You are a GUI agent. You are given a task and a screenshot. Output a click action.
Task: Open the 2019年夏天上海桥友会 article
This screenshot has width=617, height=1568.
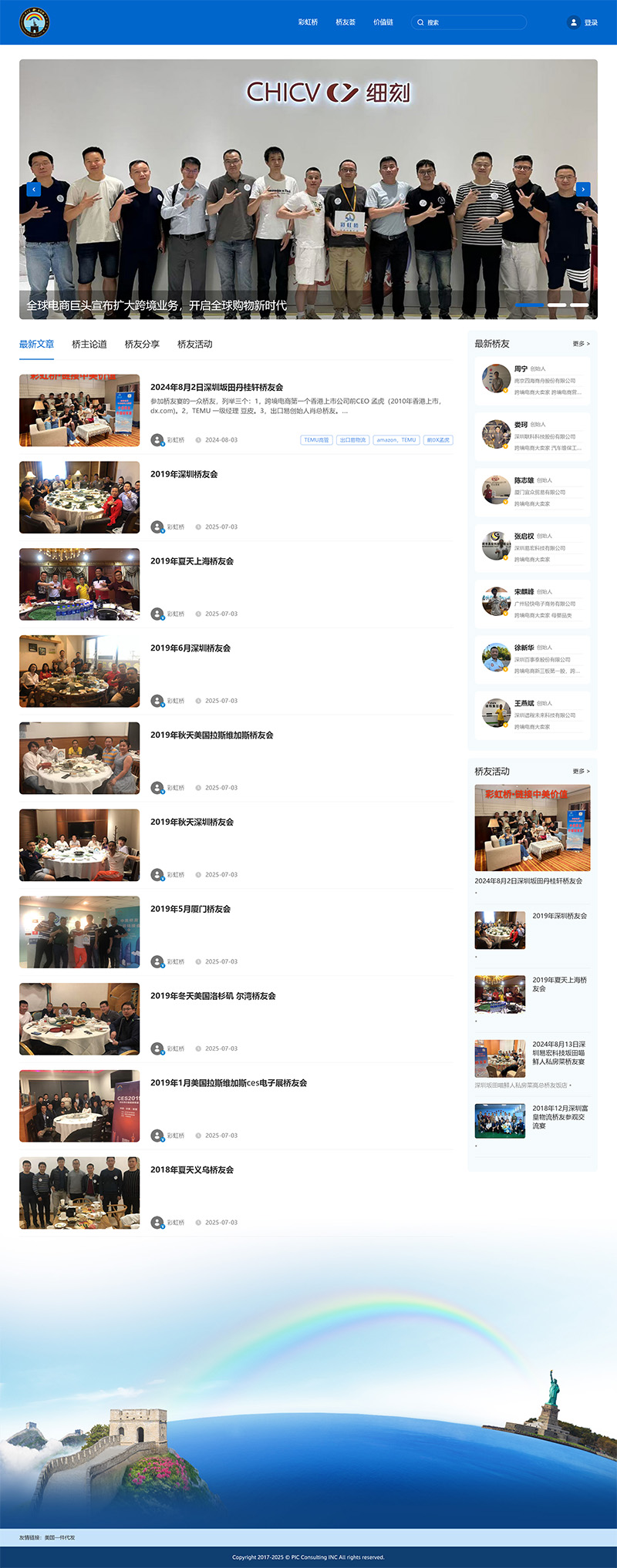(x=192, y=561)
